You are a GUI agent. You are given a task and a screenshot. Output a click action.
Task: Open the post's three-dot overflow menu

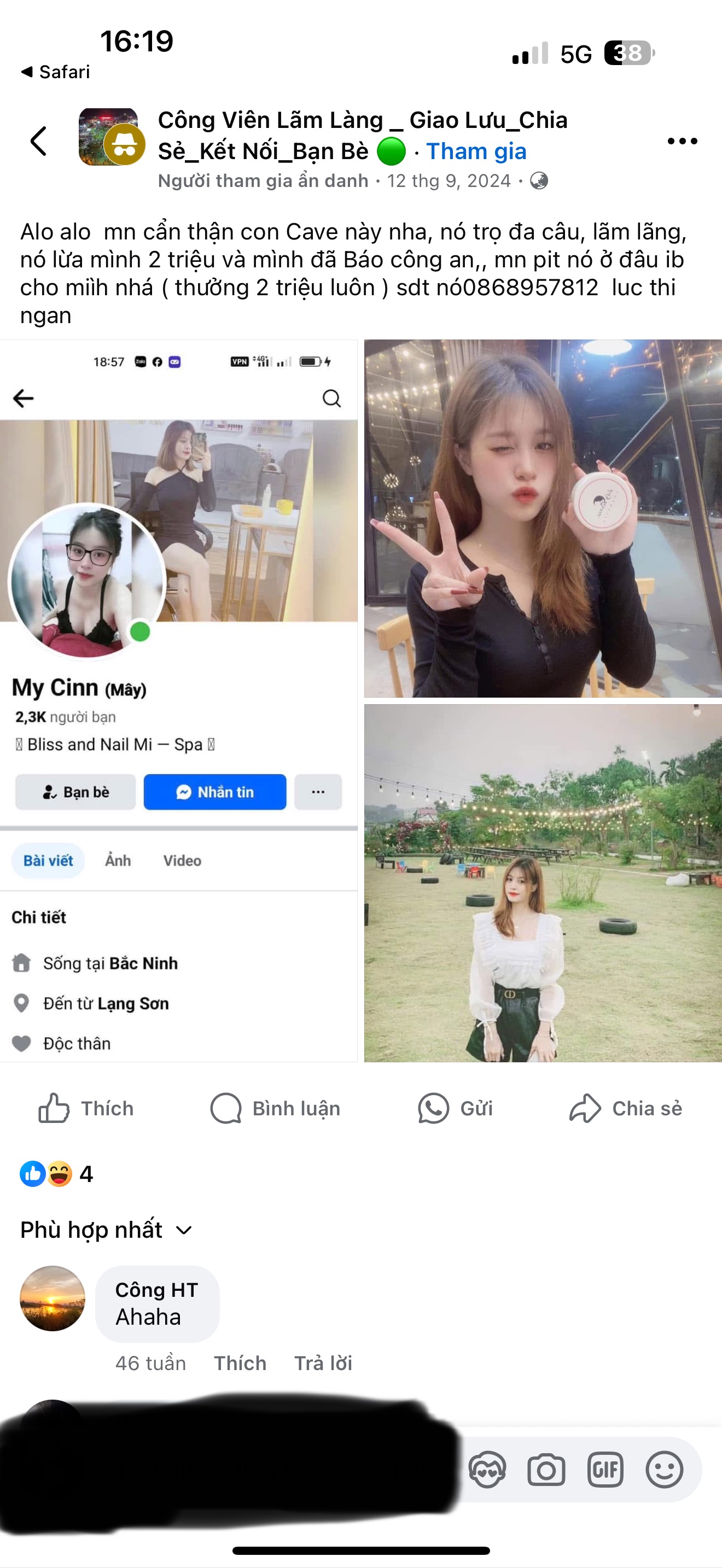coord(682,141)
